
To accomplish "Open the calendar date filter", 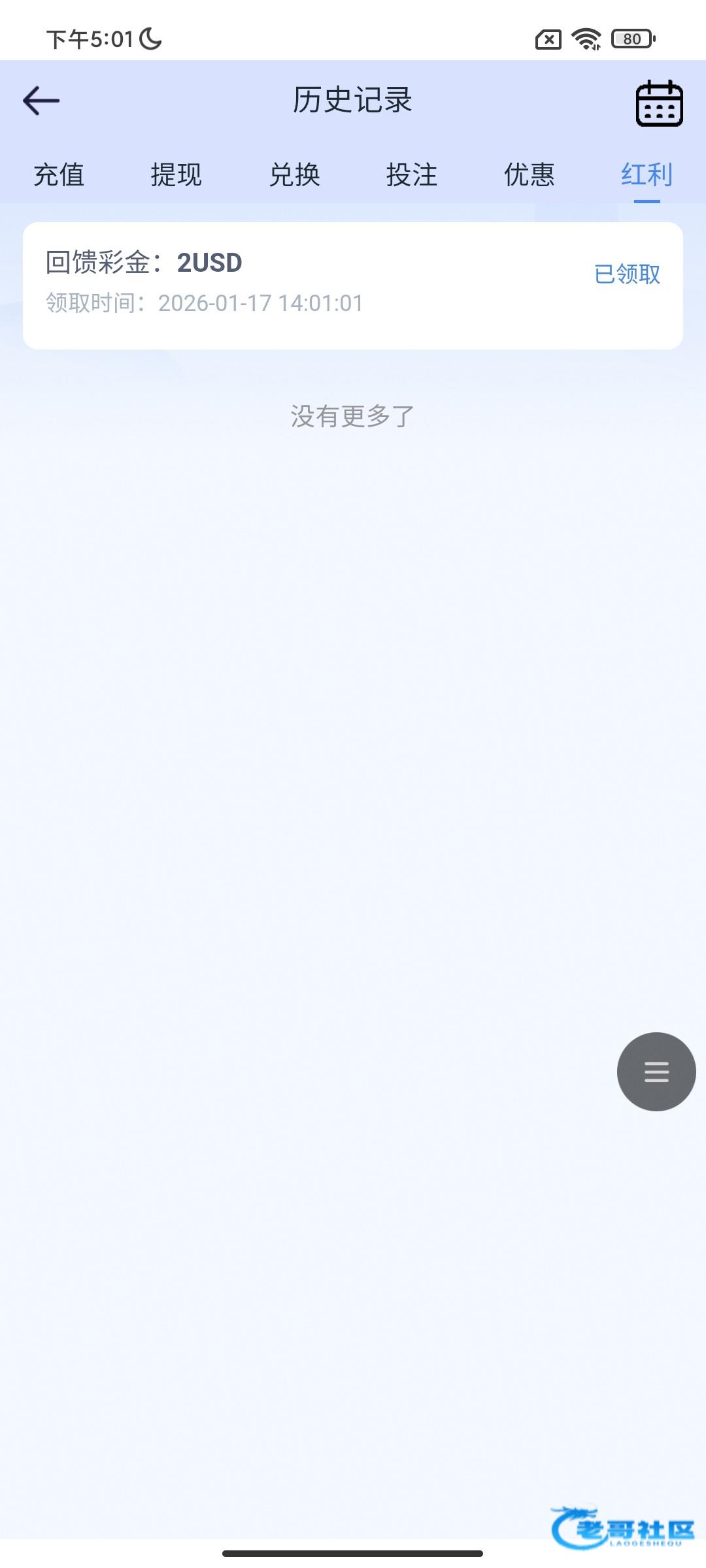I will tap(659, 103).
